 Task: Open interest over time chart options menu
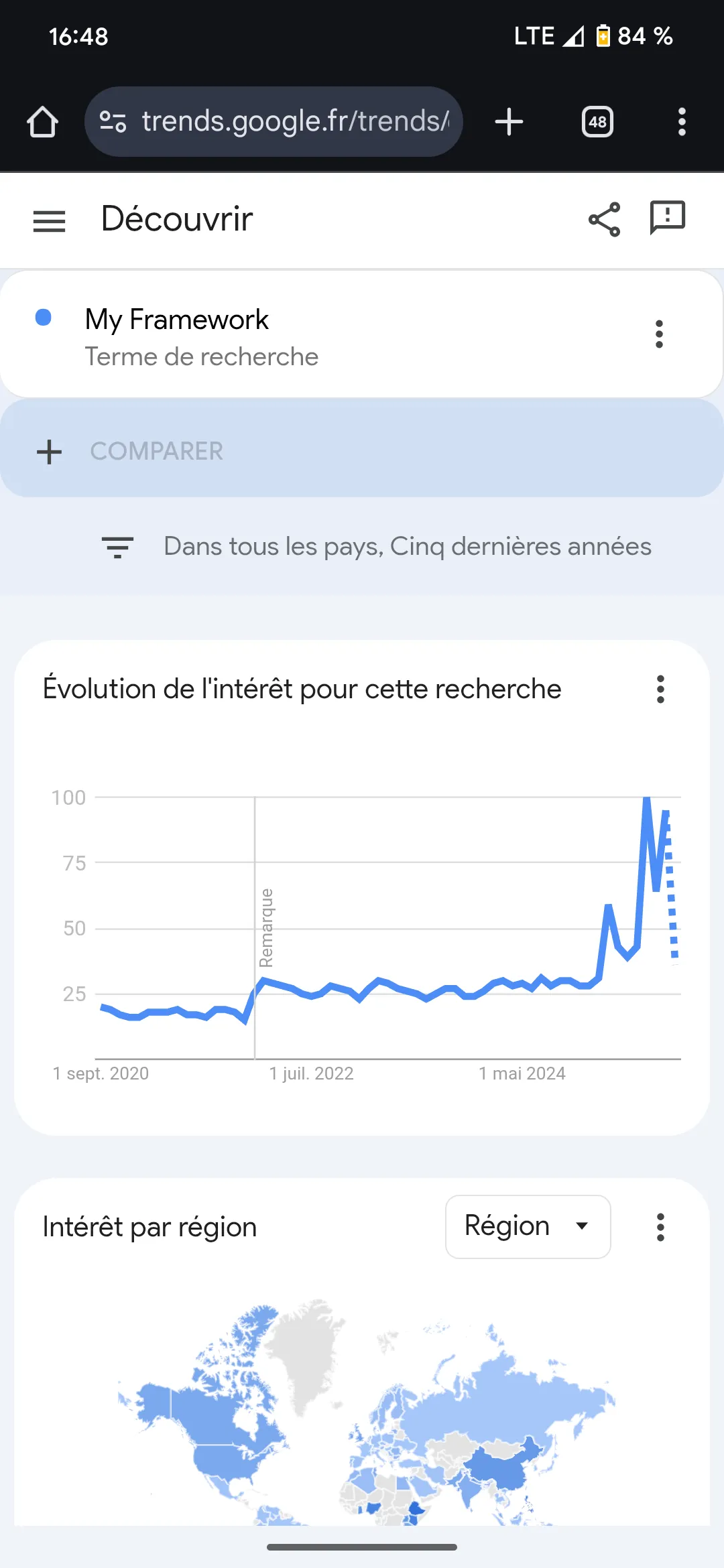pyautogui.click(x=660, y=689)
